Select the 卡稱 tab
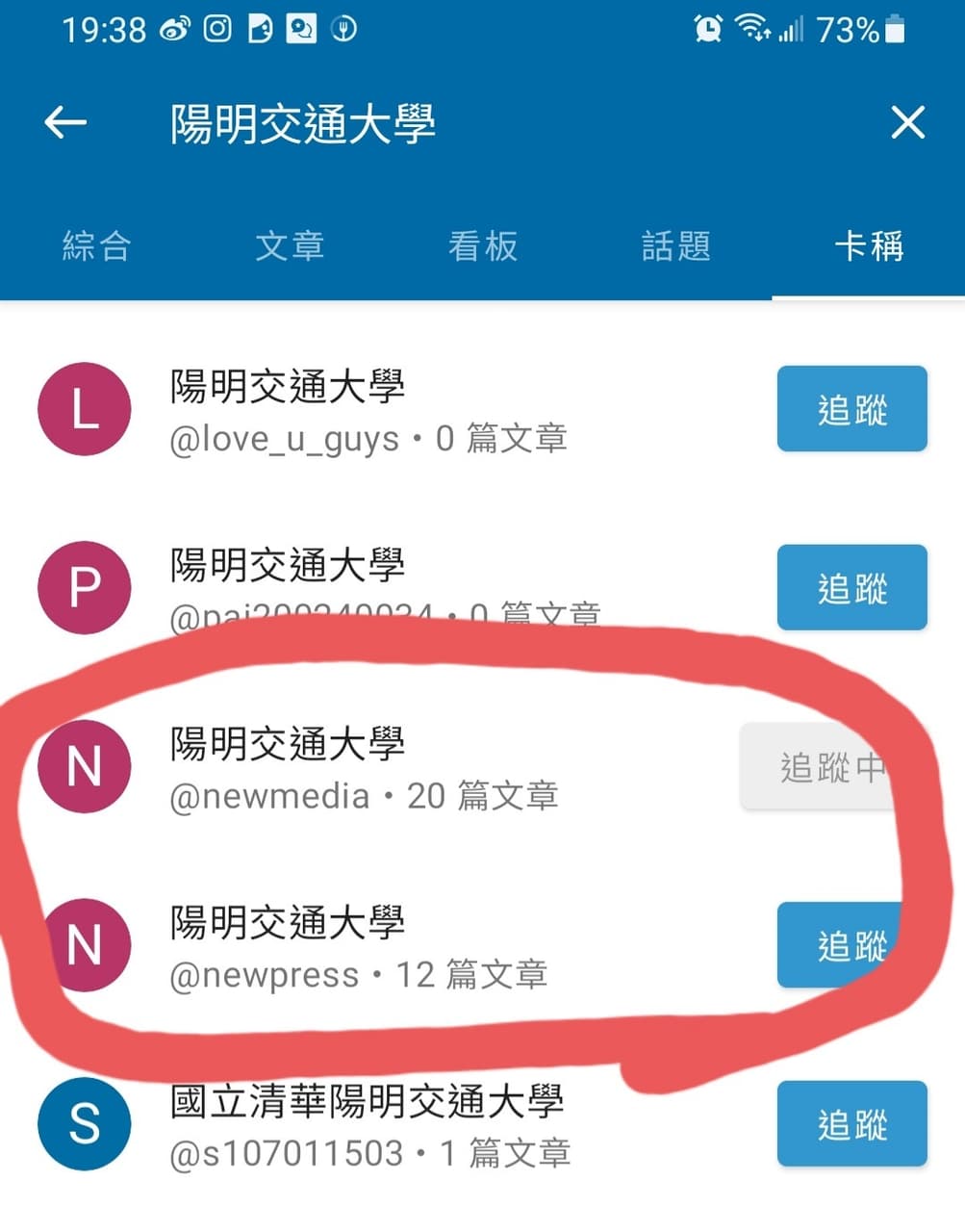Screen dimensions: 965x1232 point(869,246)
